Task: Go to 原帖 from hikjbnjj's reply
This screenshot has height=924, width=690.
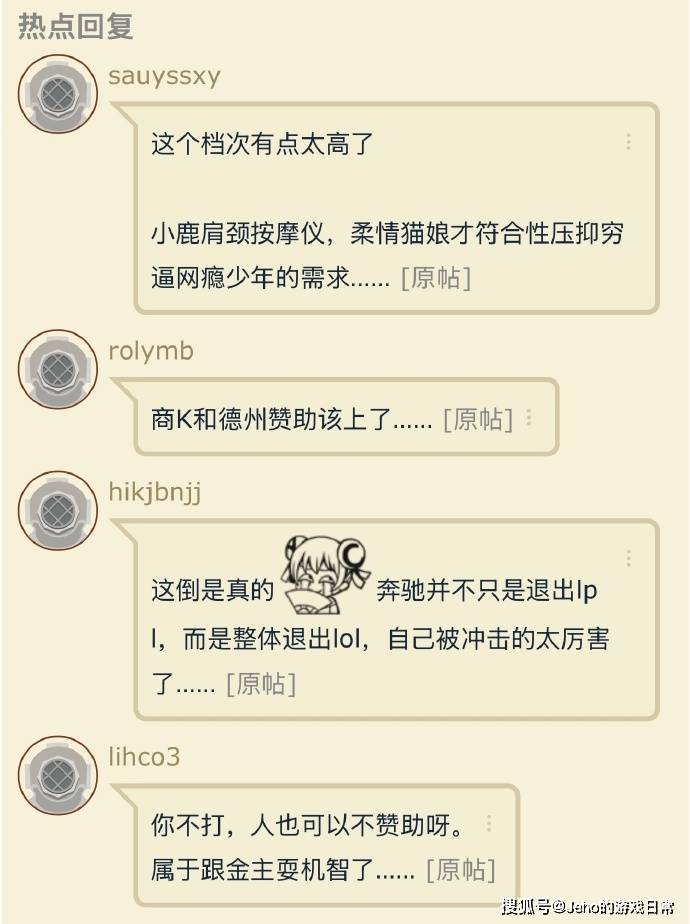Action: tap(261, 684)
